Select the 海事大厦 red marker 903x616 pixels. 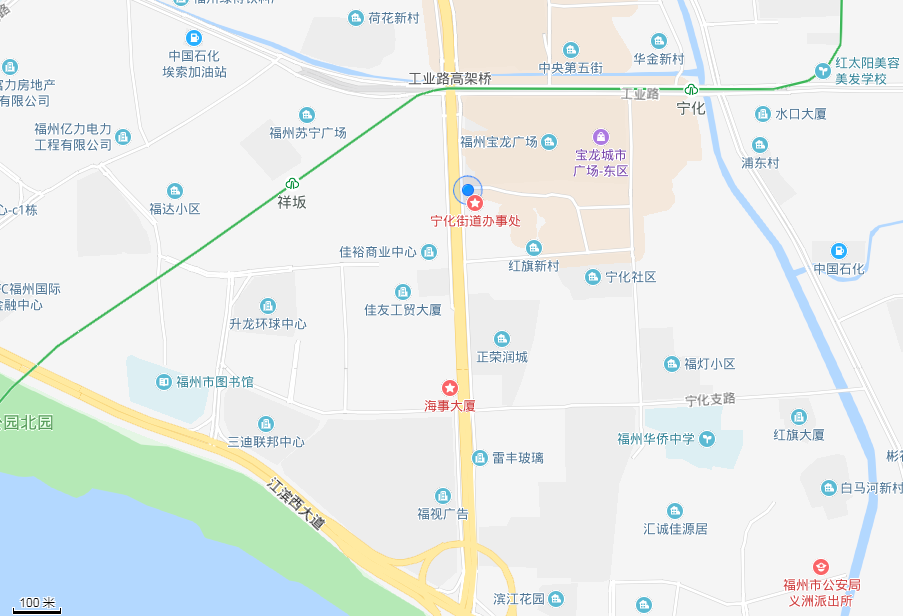coord(450,387)
